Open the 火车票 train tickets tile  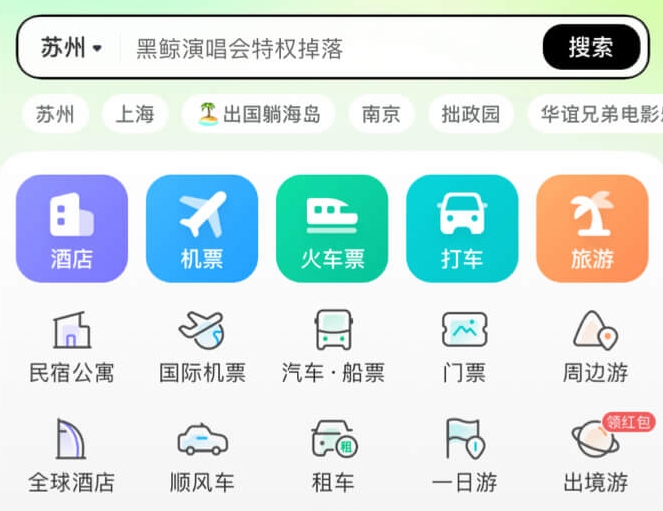[332, 229]
